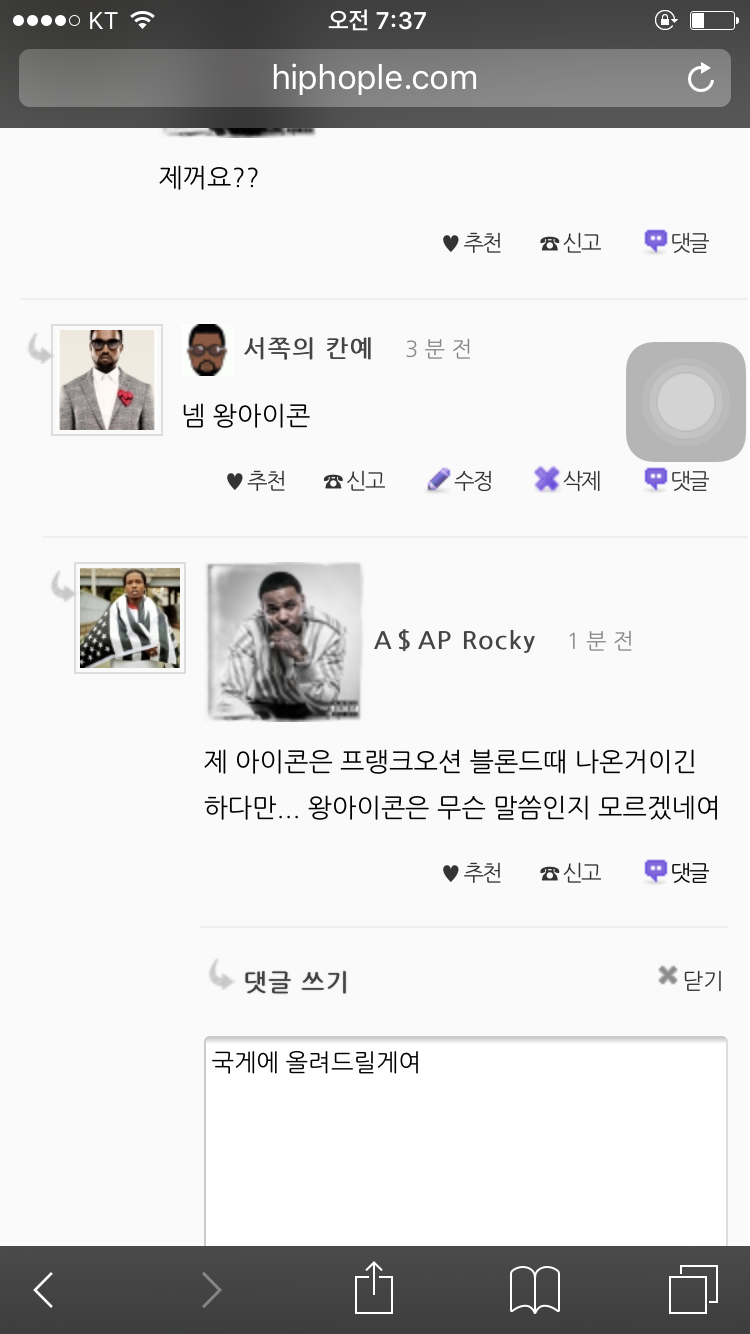Go back in Safari
The height and width of the screenshot is (1334, 750).
point(44,1290)
